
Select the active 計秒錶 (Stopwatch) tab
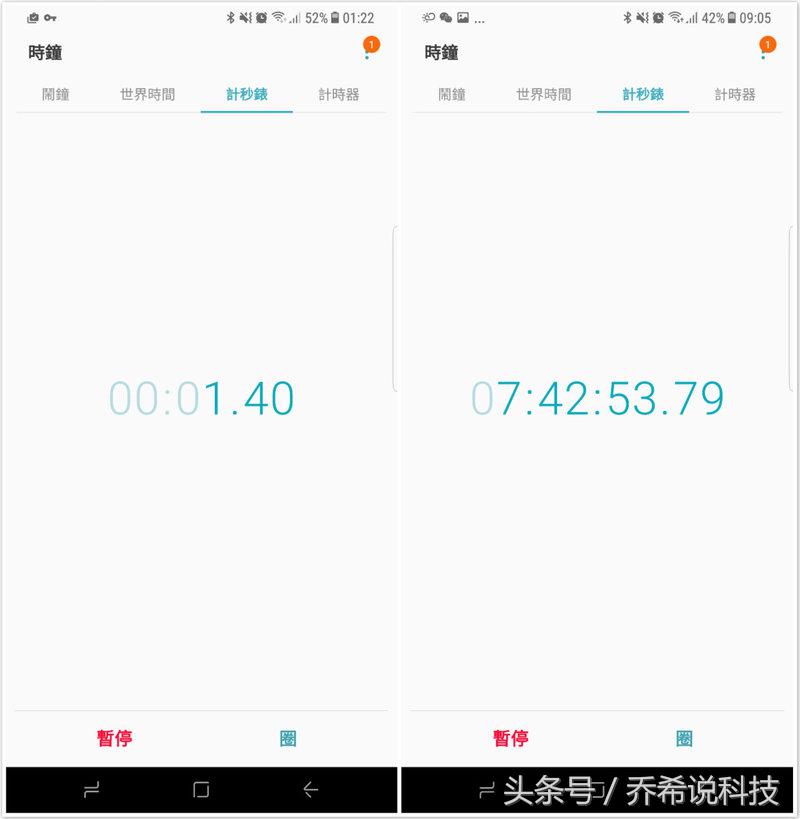click(248, 94)
